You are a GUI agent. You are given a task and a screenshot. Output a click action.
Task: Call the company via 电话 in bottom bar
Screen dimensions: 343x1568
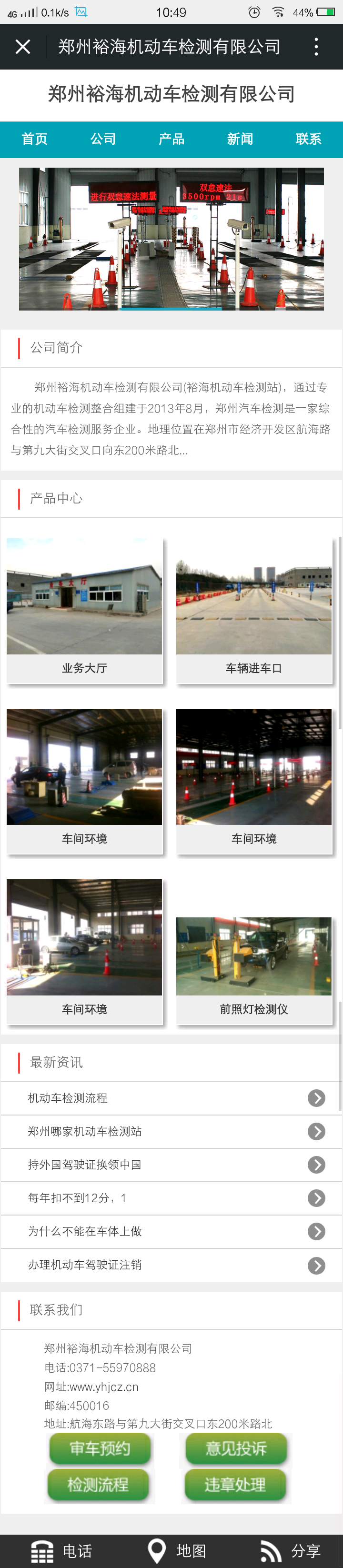(x=61, y=1550)
